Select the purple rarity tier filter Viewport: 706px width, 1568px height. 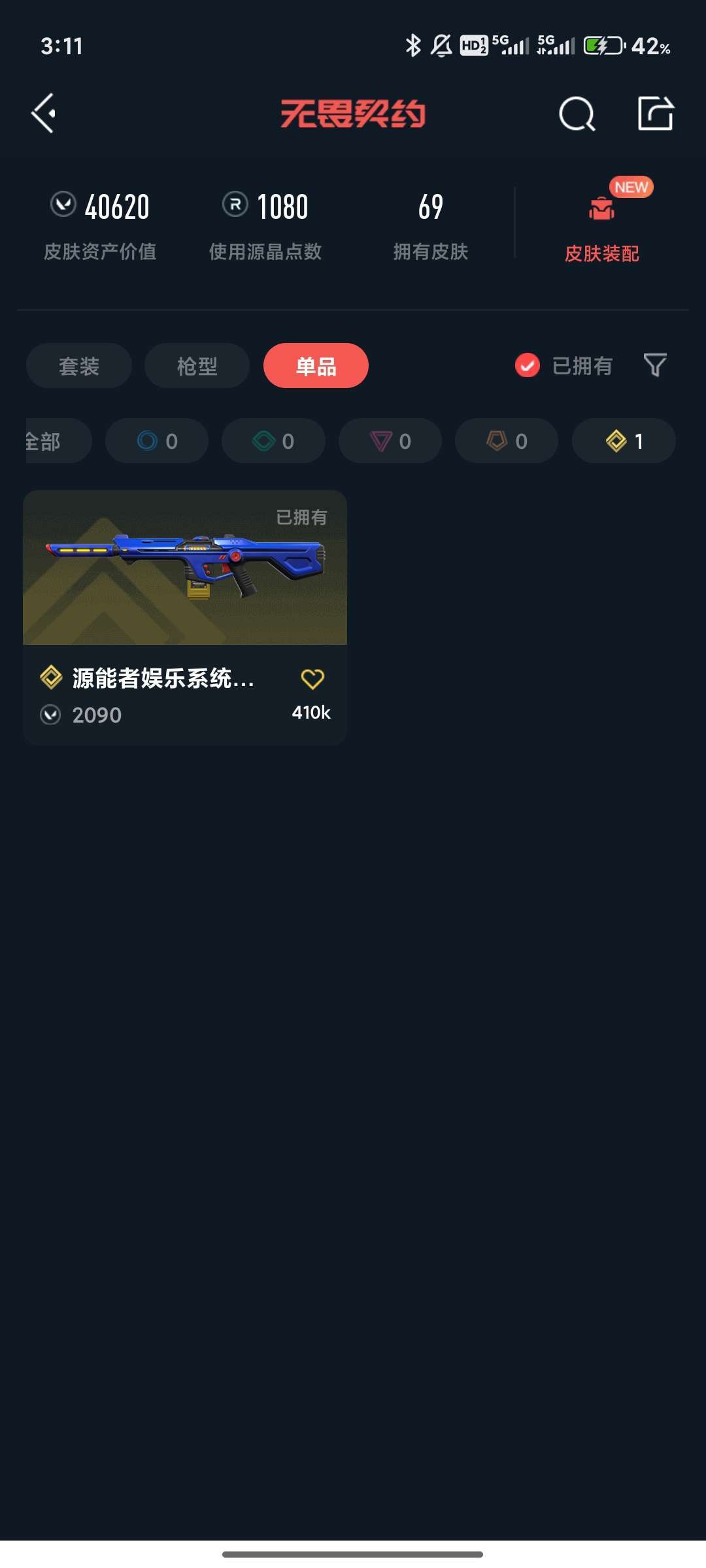[x=390, y=440]
